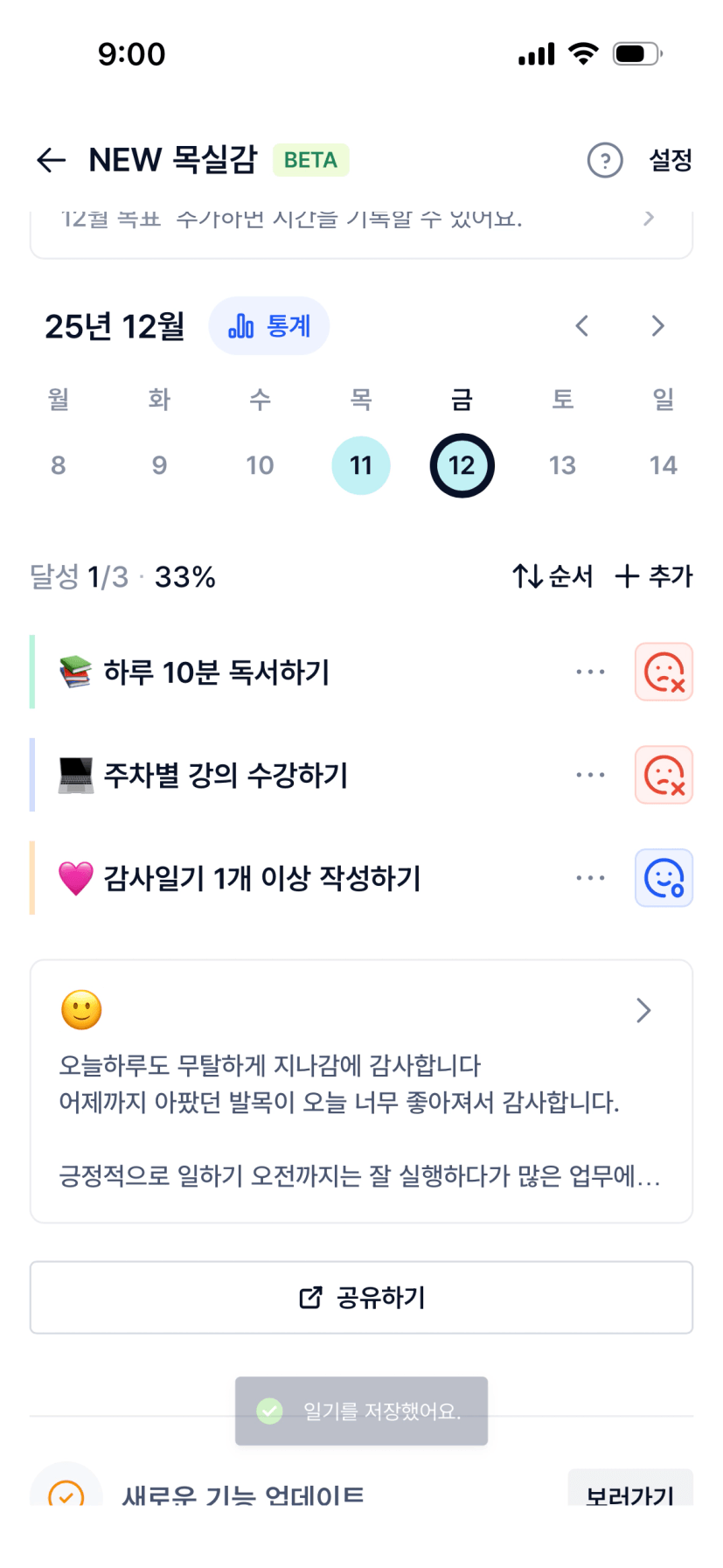Screen dimensions: 723x1568
Task: Open the 통계 statistics chip
Action: [x=268, y=326]
